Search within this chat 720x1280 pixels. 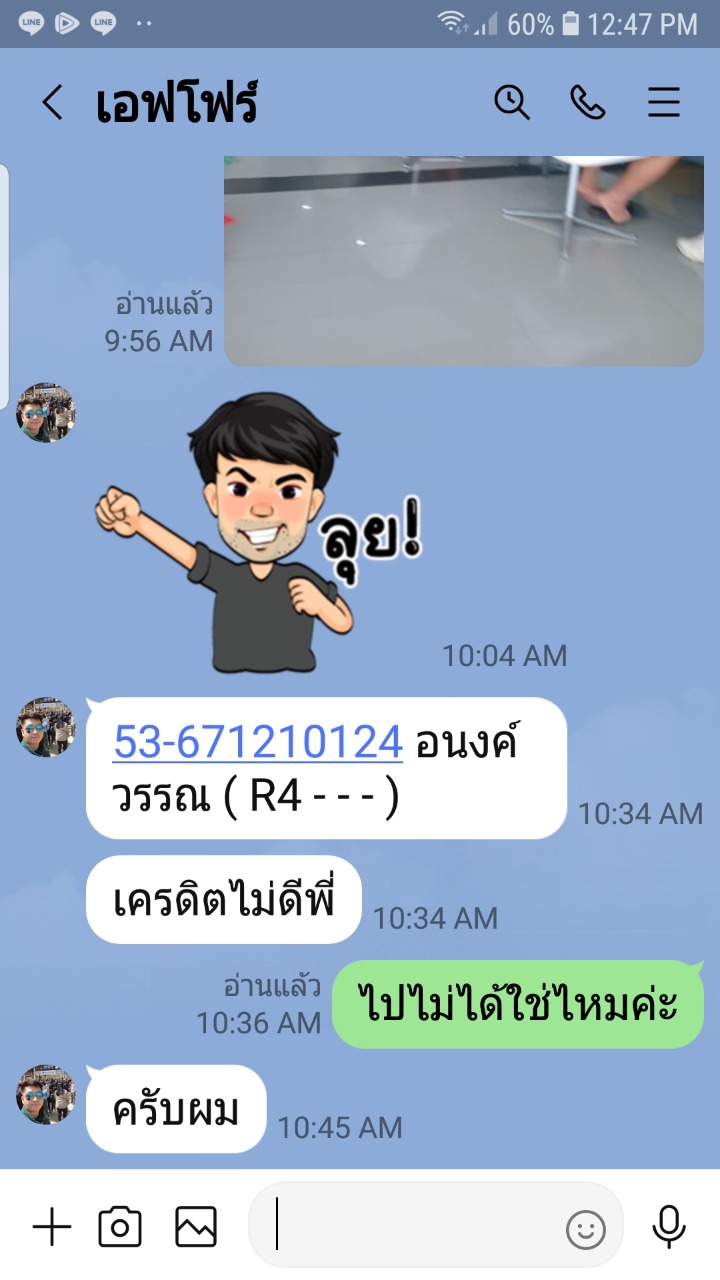point(512,102)
